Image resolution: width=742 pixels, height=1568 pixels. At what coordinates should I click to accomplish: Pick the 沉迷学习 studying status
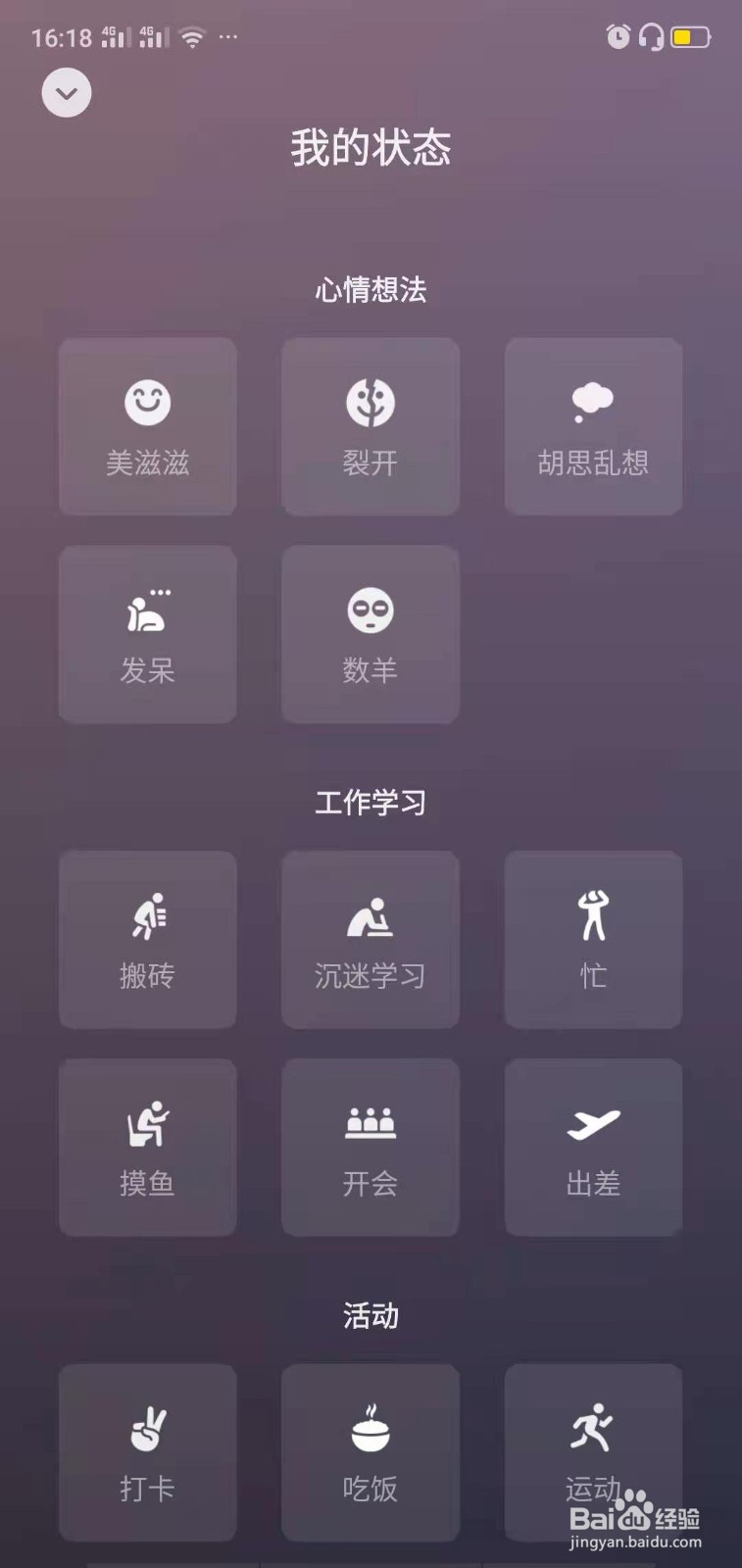[x=370, y=939]
